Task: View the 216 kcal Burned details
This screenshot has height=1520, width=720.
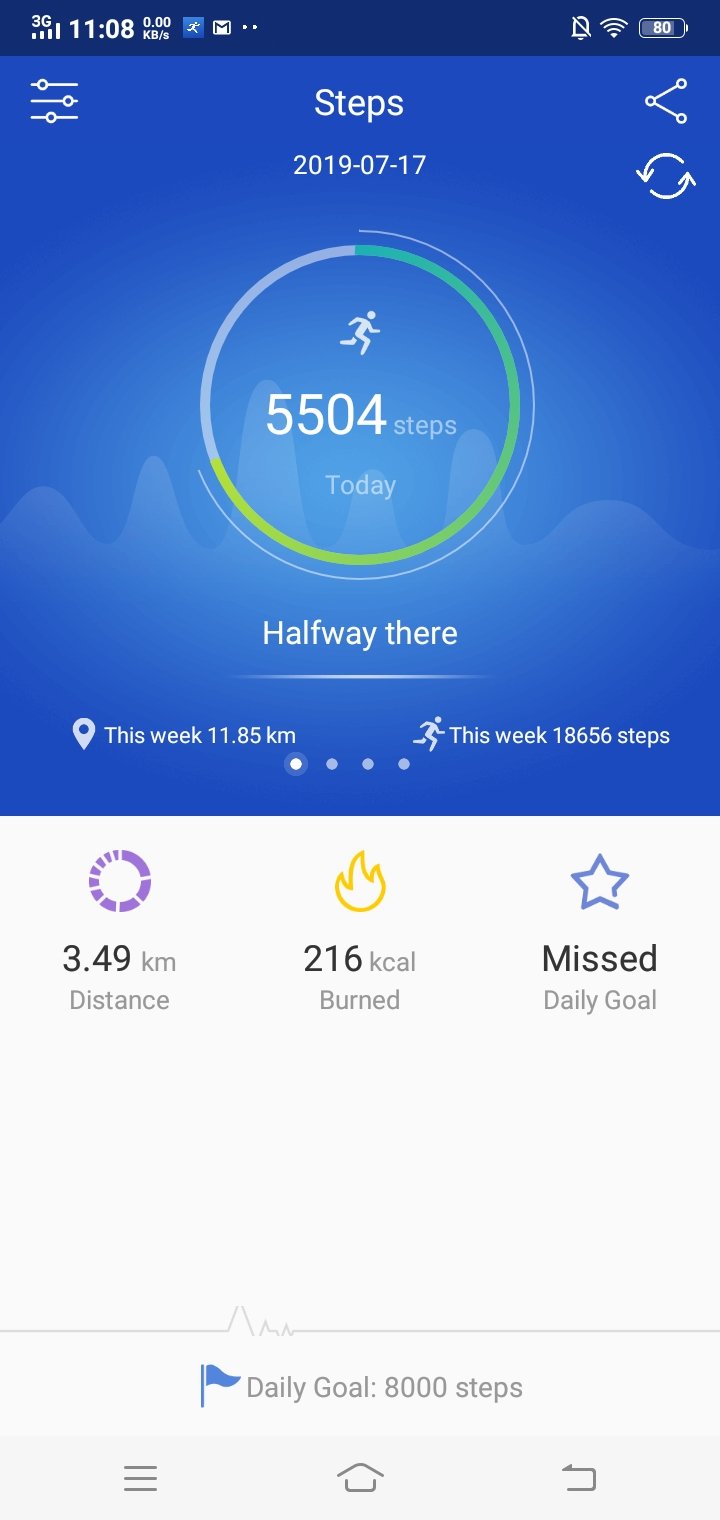Action: tap(360, 930)
